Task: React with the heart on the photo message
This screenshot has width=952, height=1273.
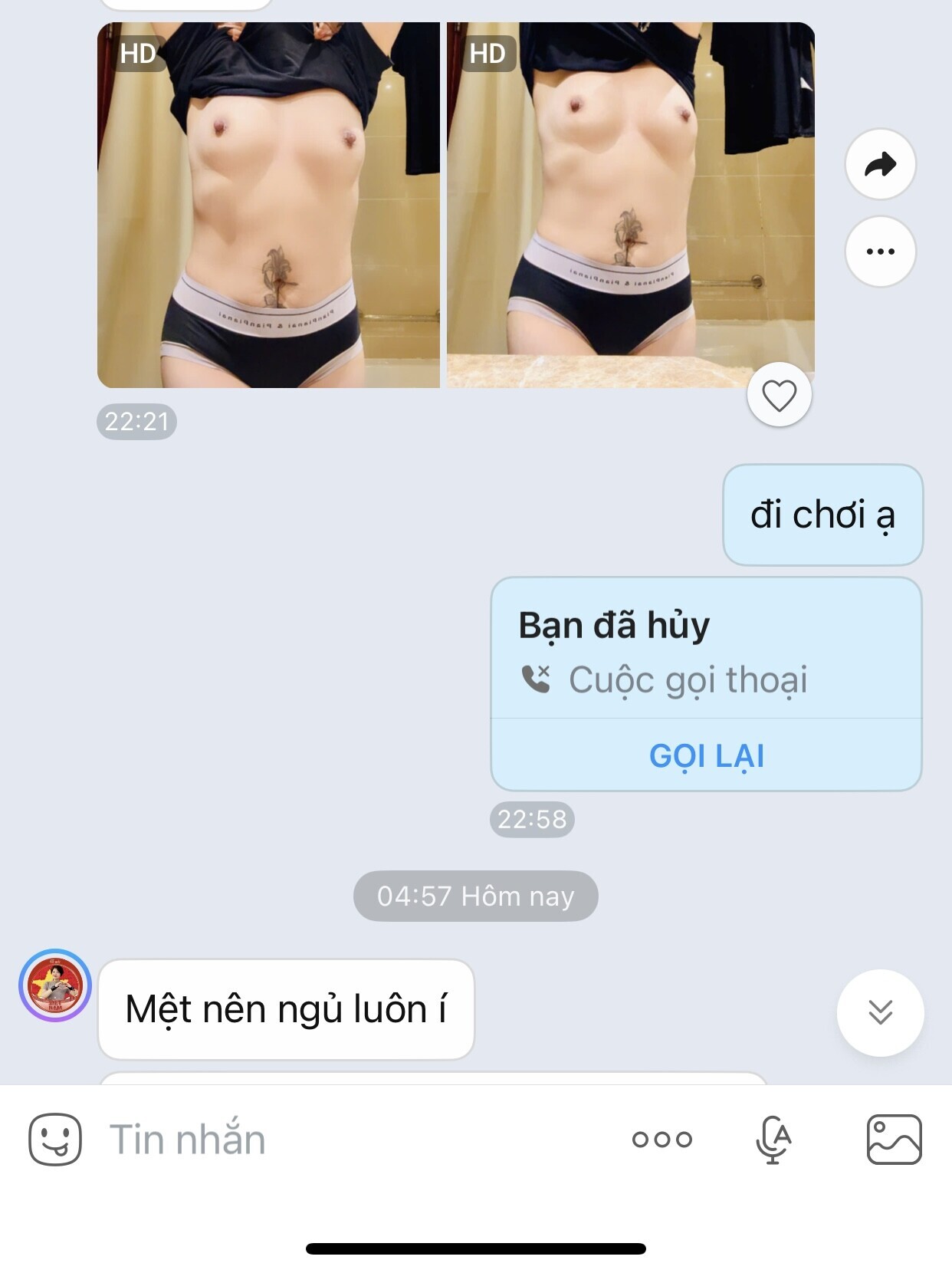Action: click(x=779, y=396)
